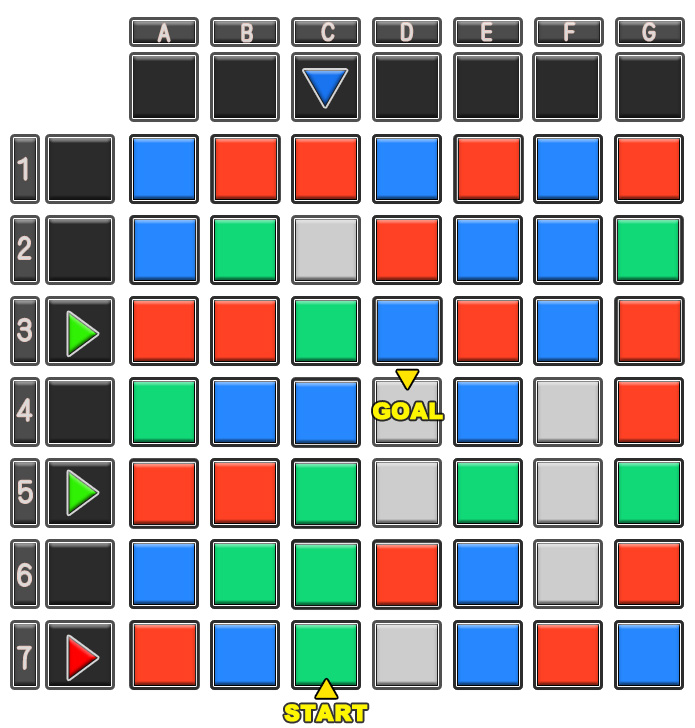Tap the empty slot above column D

(407, 87)
